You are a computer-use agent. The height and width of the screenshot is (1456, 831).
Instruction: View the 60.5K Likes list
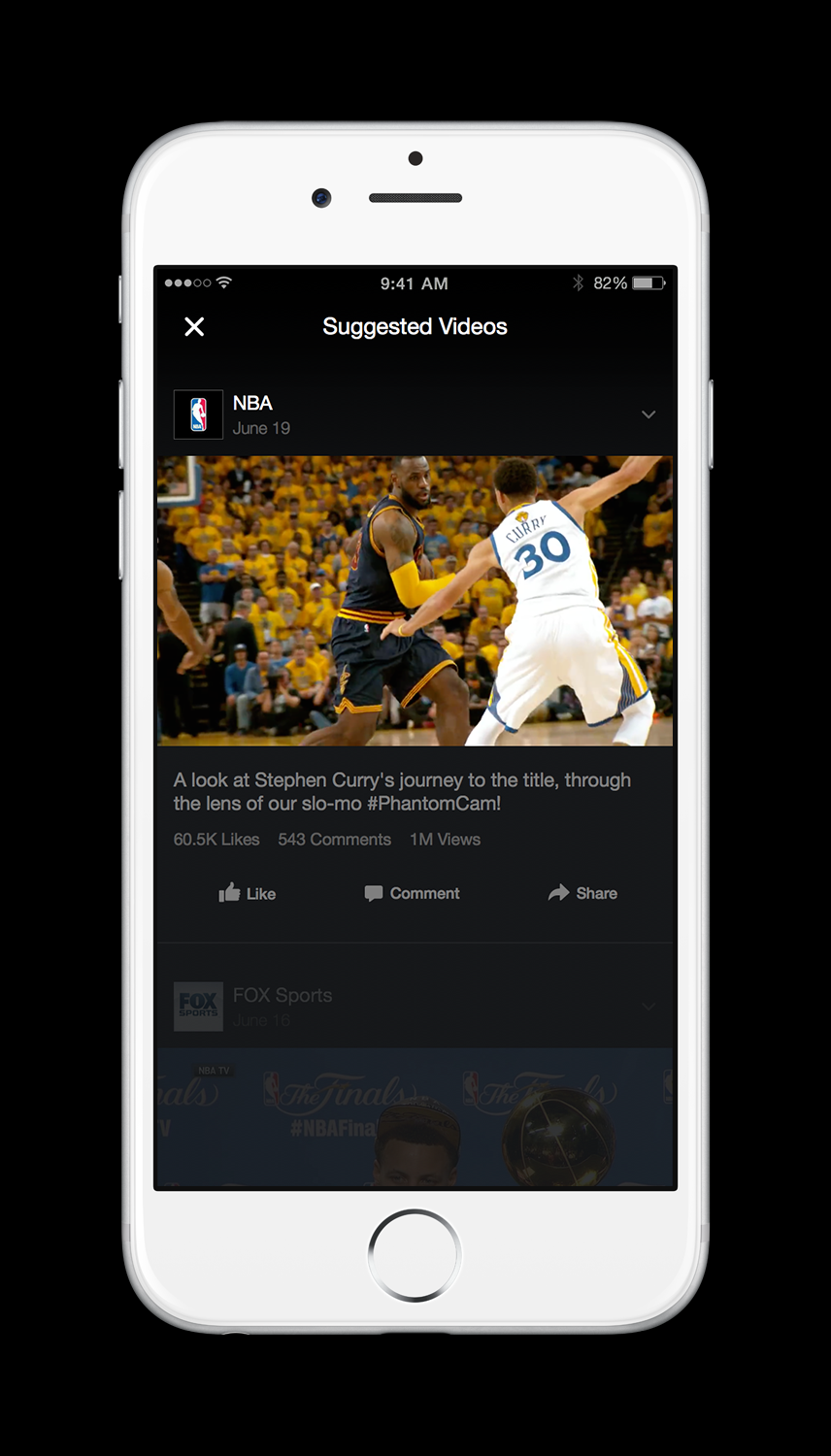(x=216, y=840)
